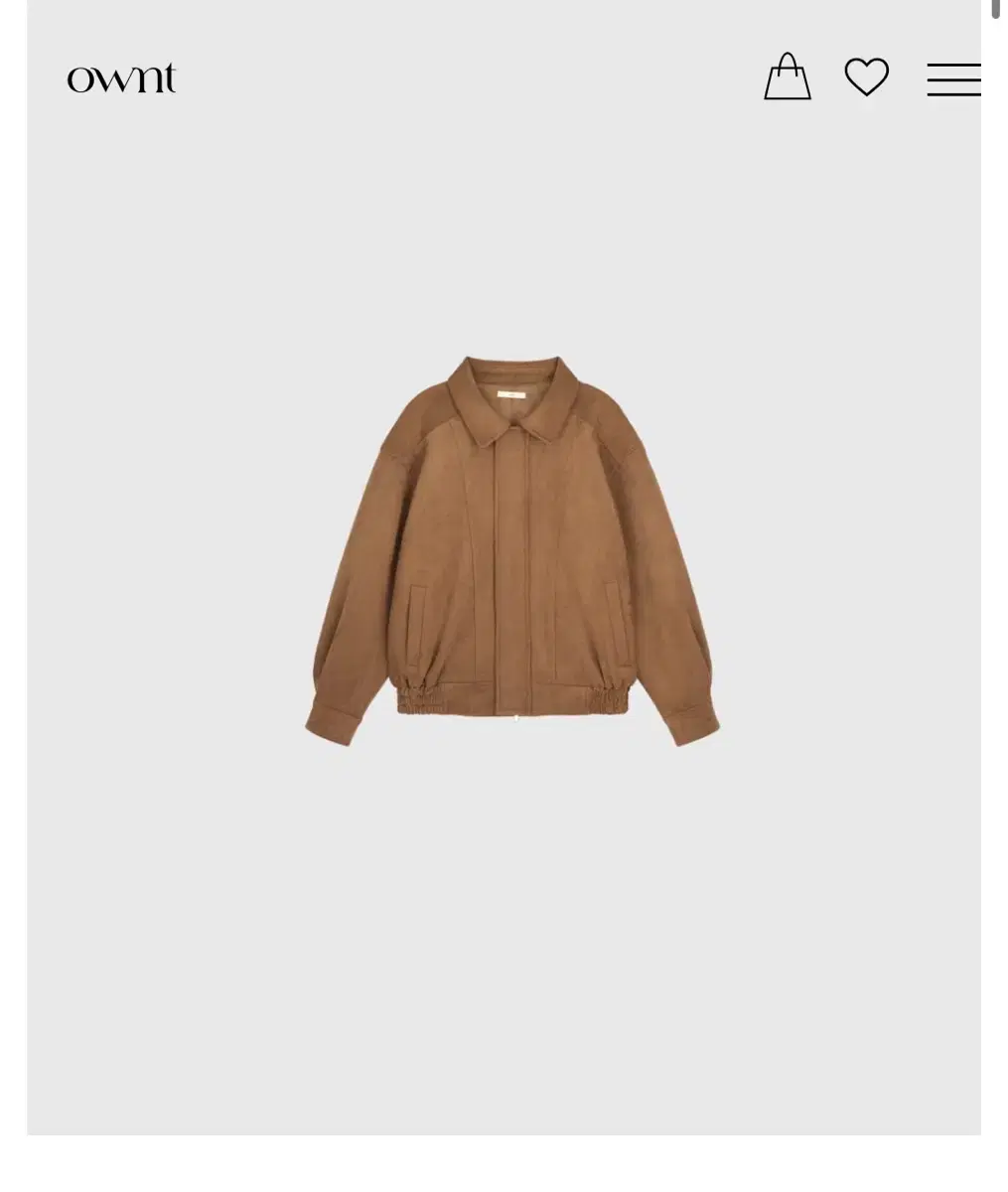This screenshot has height=1192, width=1008.
Task: Open your cart via the tote bag icon
Action: click(788, 77)
